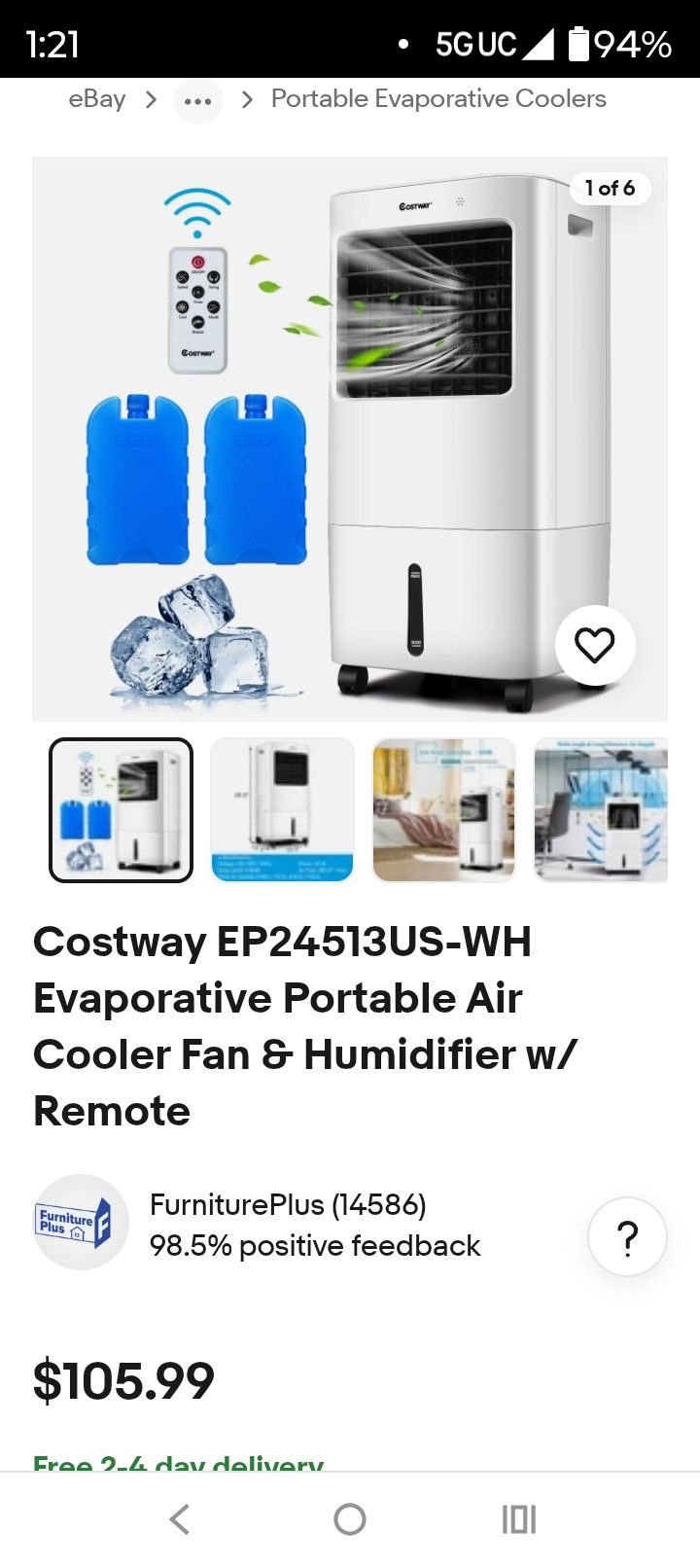
Task: Open recent apps via system button
Action: (519, 1519)
